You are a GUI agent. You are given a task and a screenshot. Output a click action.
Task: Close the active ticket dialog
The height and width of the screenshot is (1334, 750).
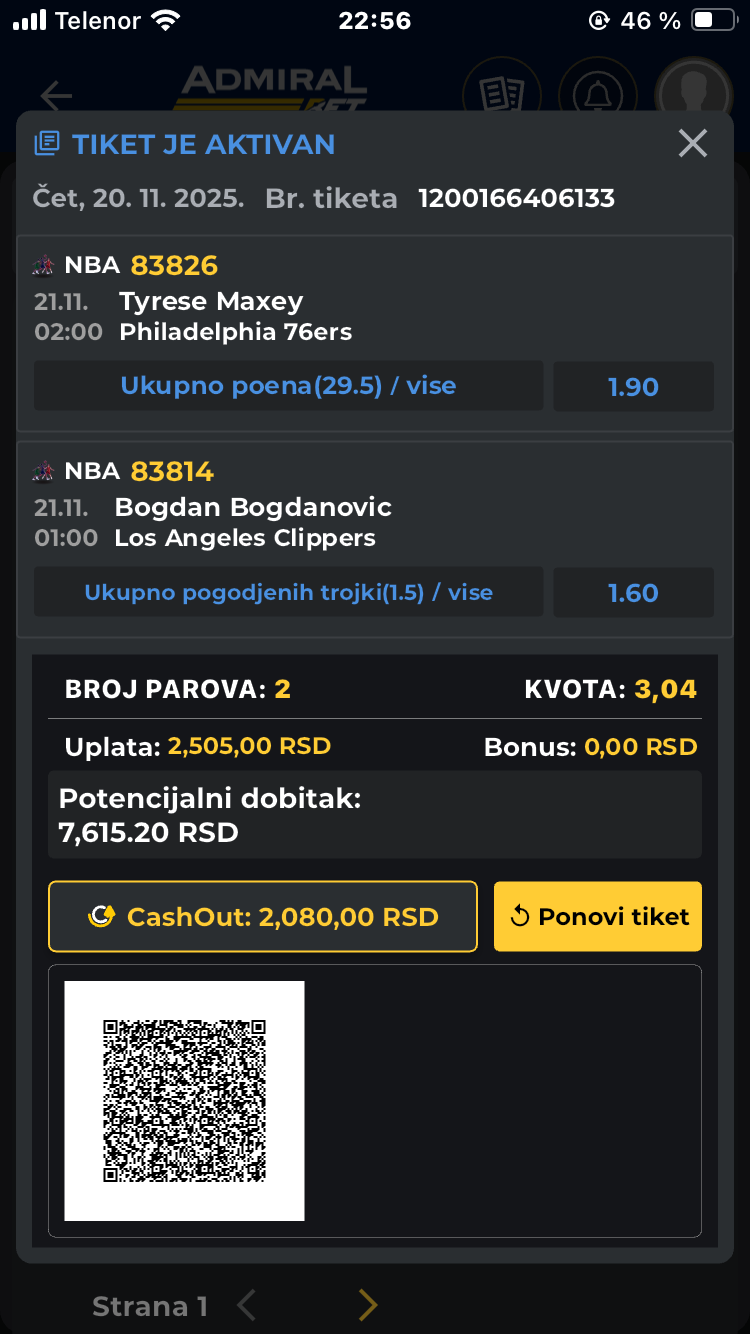(x=692, y=144)
